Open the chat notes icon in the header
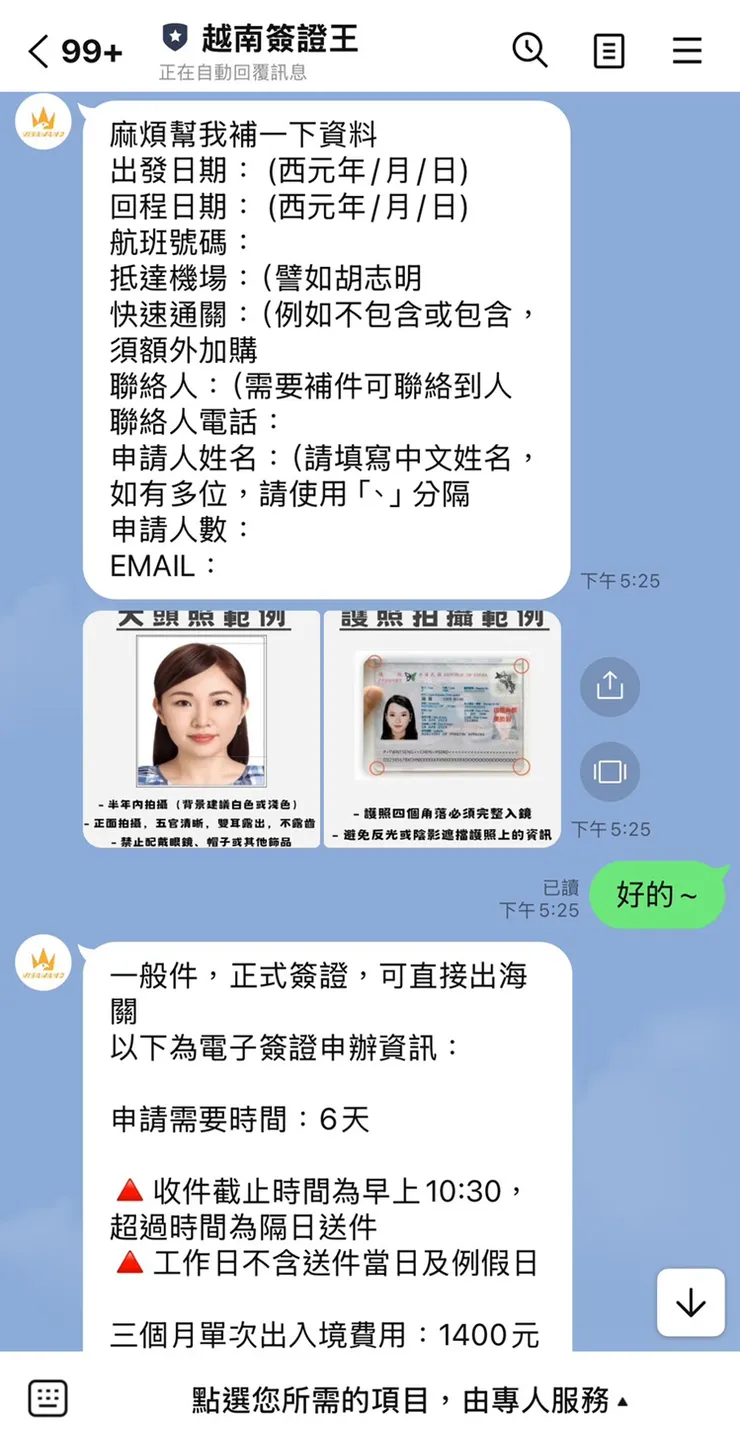This screenshot has width=740, height=1437. (x=609, y=50)
